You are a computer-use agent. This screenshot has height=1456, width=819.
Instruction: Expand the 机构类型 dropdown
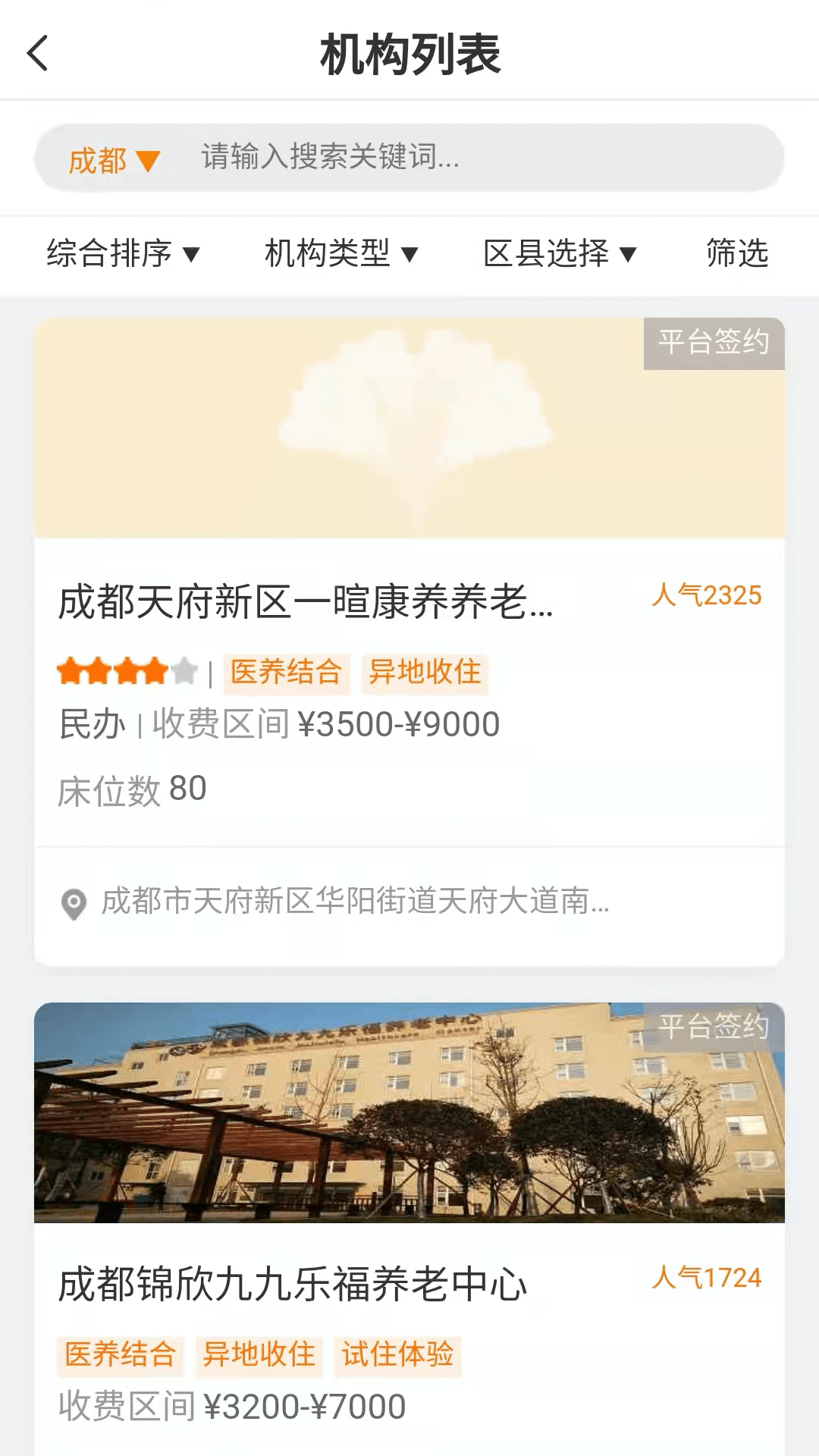click(x=341, y=253)
